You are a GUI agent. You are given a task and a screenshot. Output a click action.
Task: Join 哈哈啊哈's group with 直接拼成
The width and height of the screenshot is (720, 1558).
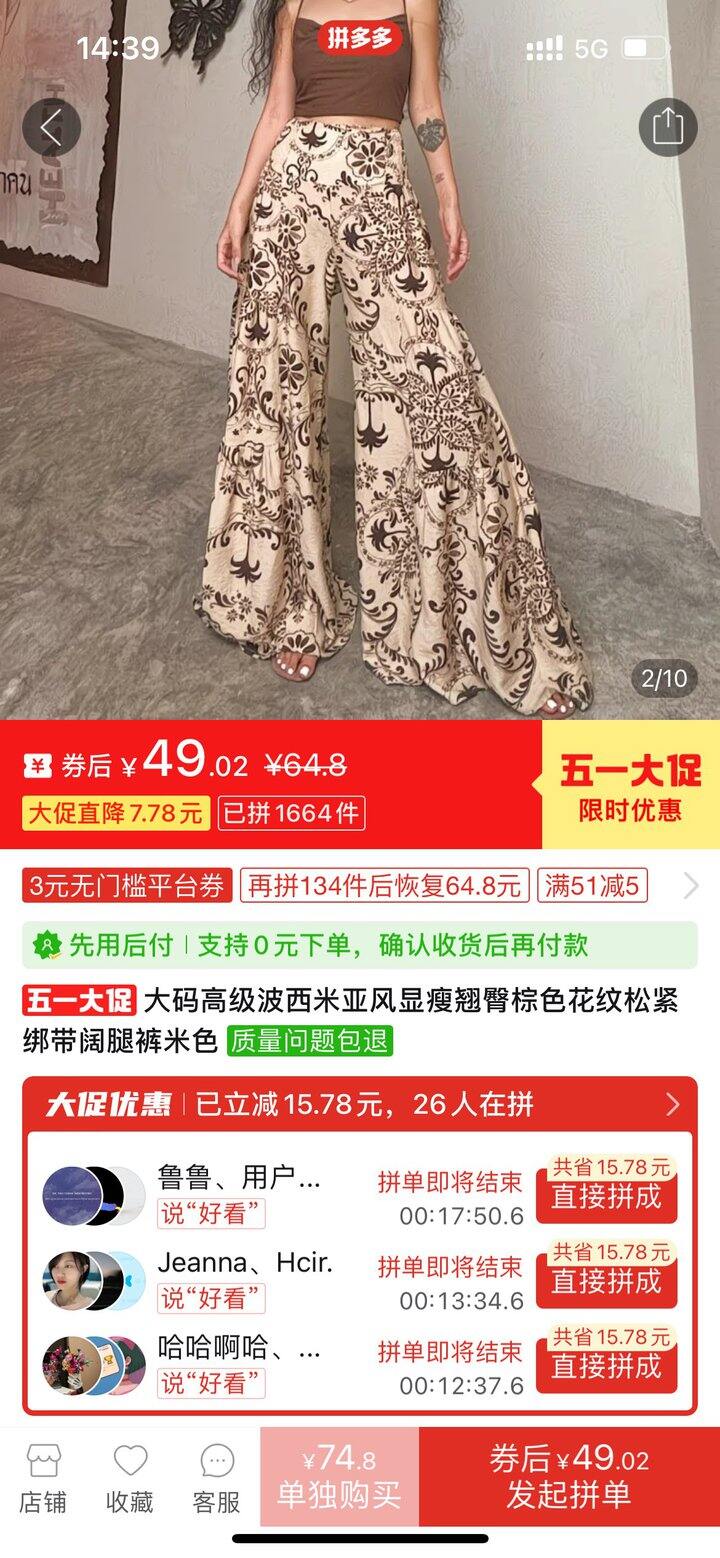point(607,1366)
